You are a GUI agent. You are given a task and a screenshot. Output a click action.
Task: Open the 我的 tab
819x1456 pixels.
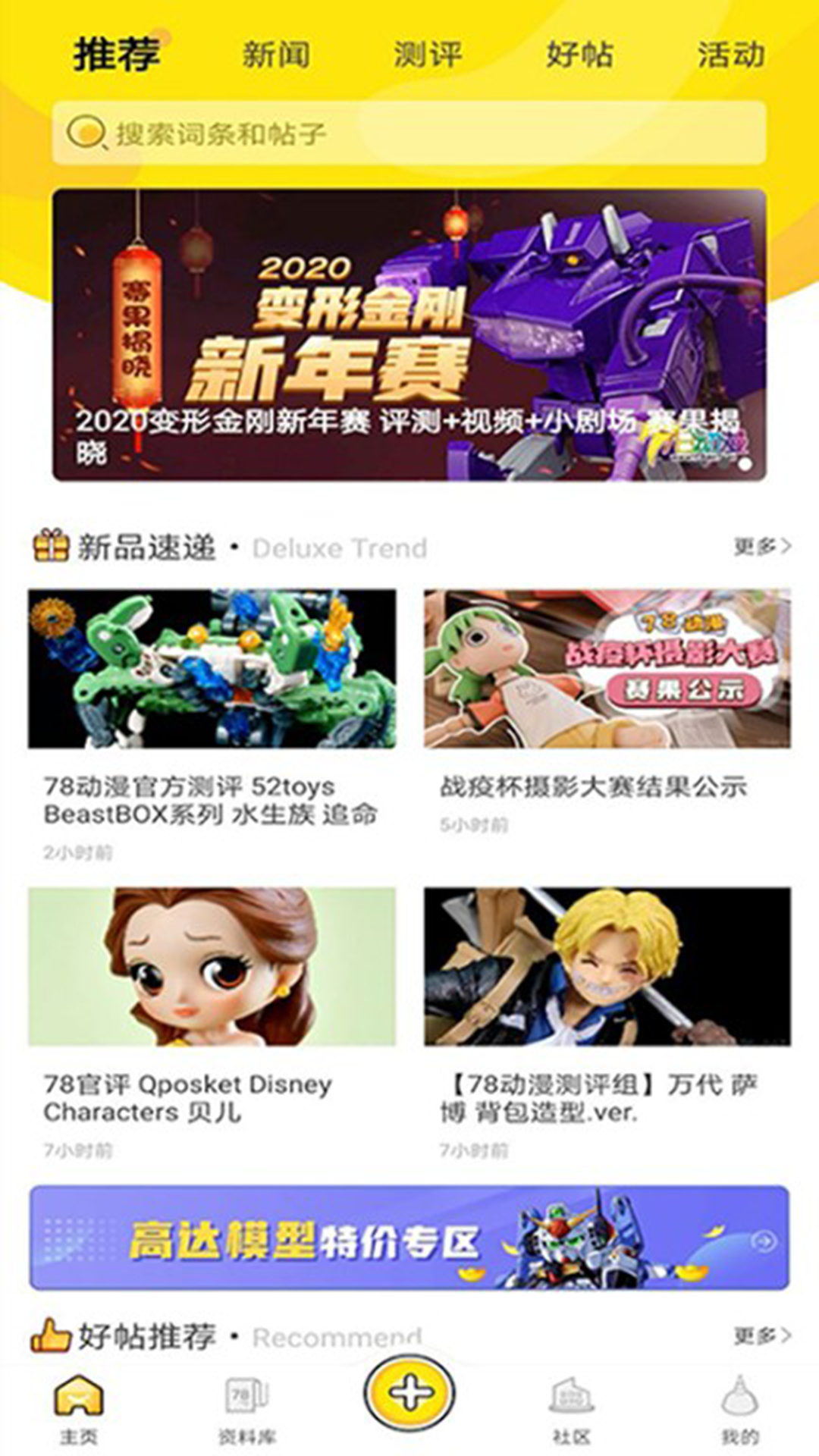coord(739,1407)
